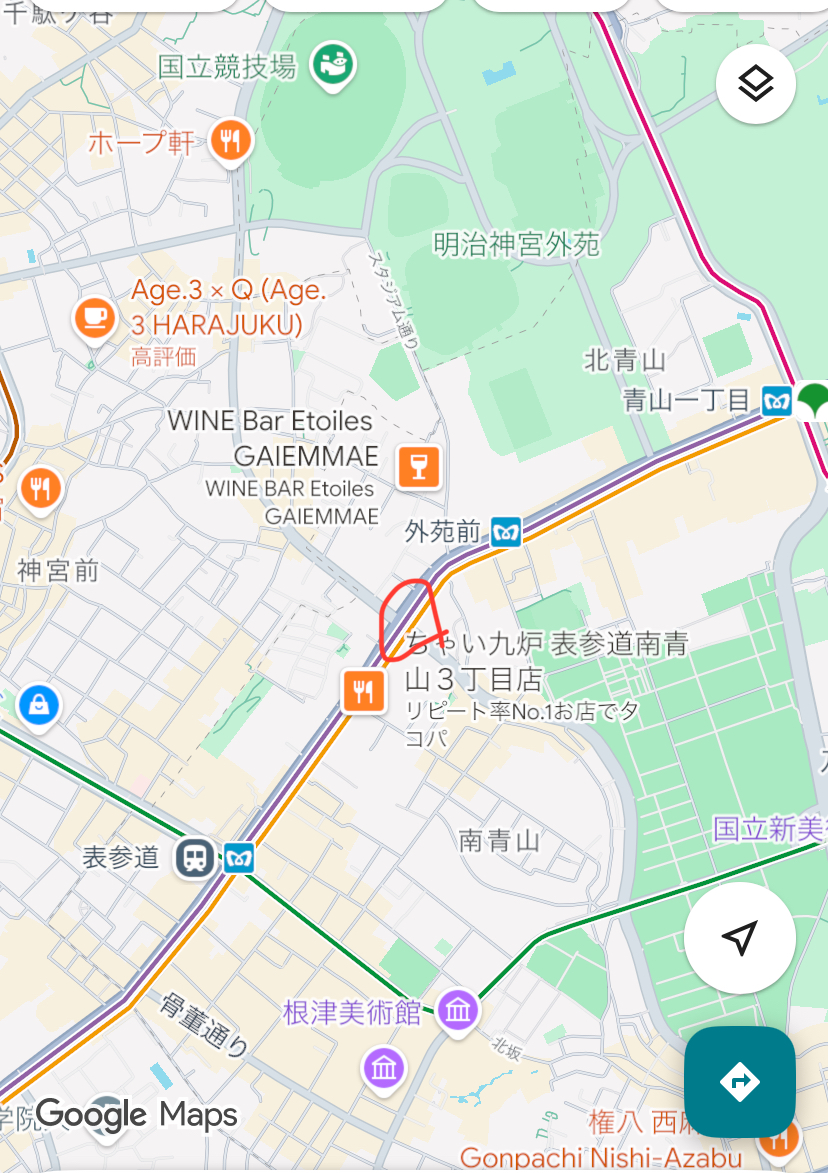Image resolution: width=828 pixels, height=1173 pixels.
Task: Tap WINE Bar Etoiles GAIEMMAE pin
Action: (418, 465)
